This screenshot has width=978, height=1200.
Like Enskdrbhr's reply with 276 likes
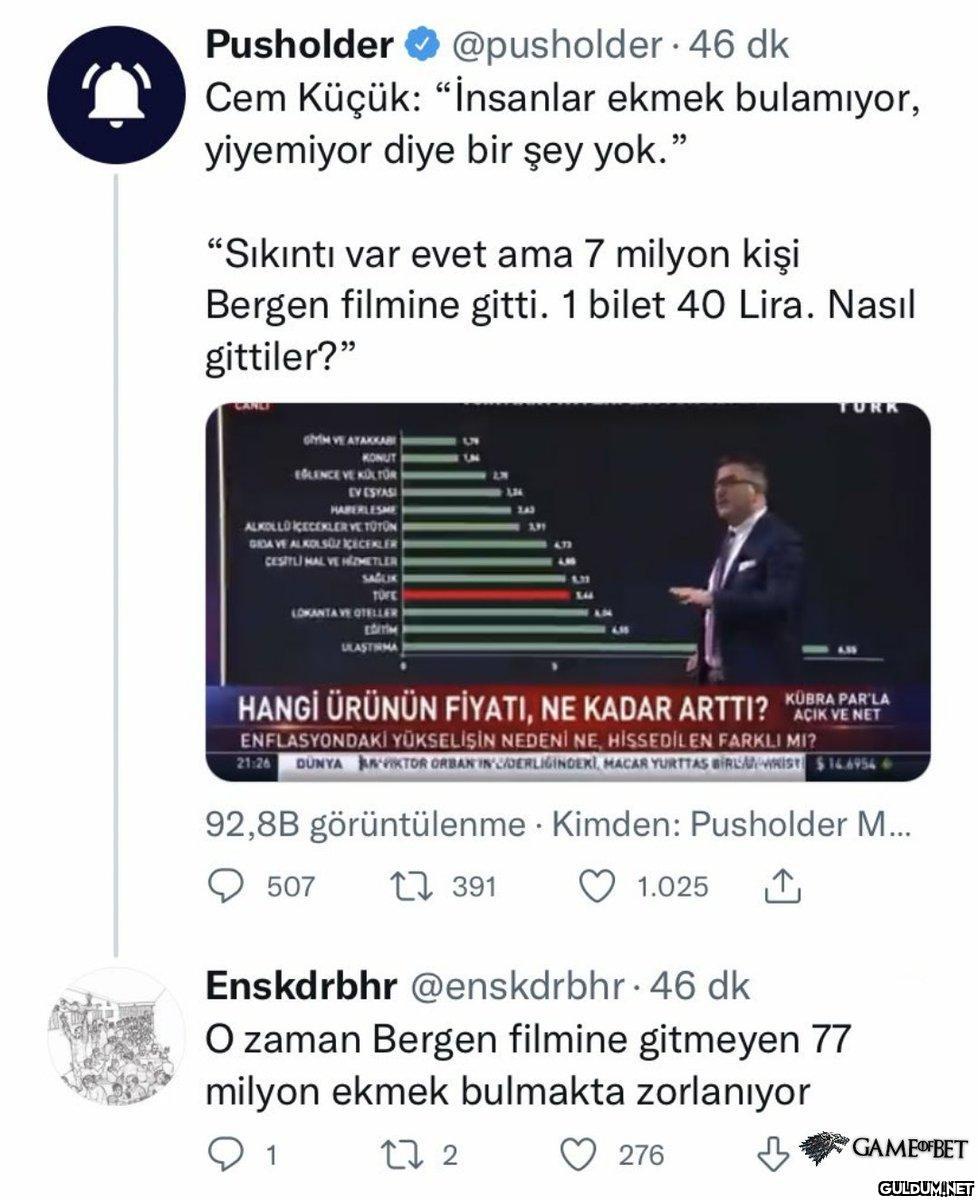[x=578, y=1156]
